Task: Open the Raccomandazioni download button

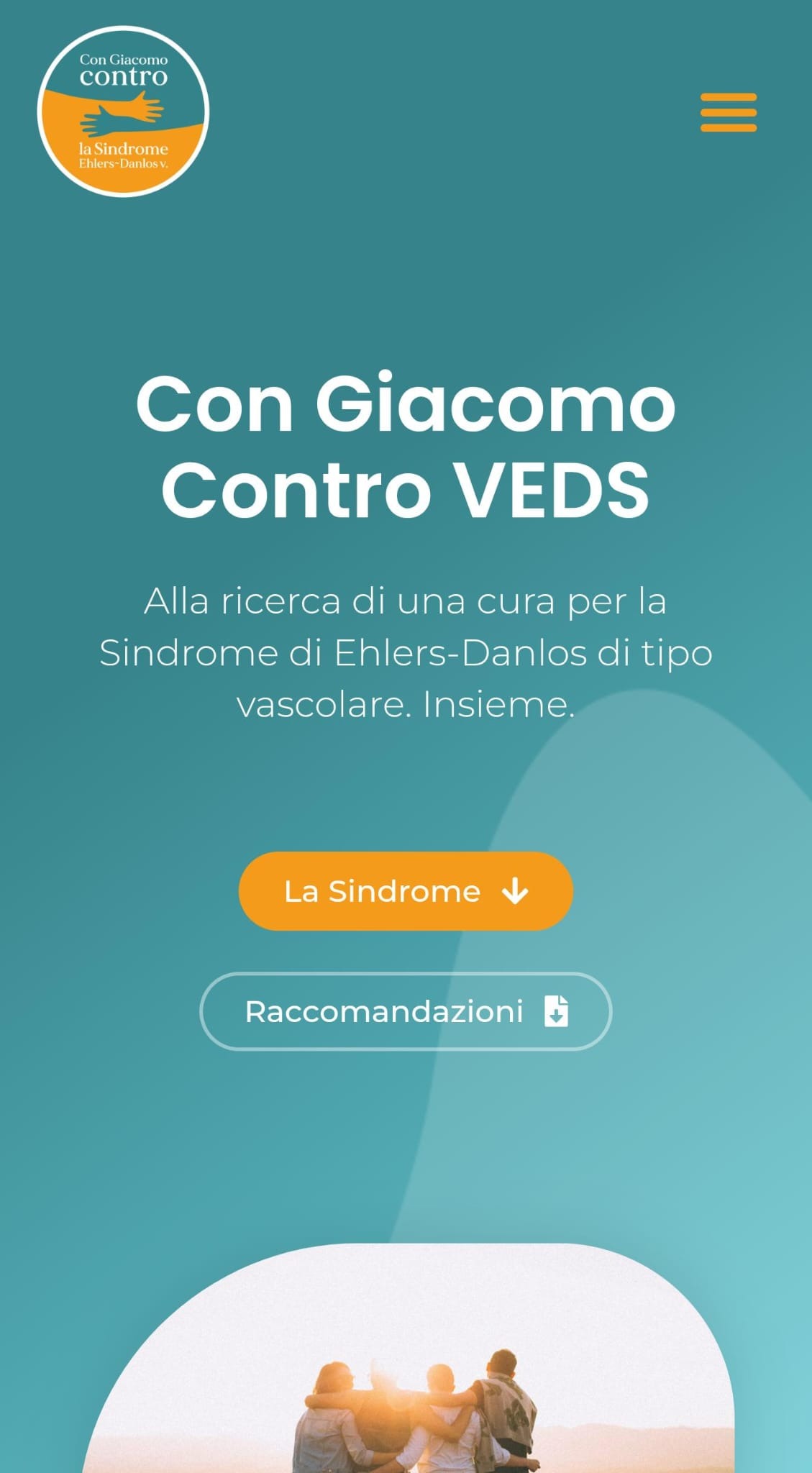Action: coord(406,1011)
